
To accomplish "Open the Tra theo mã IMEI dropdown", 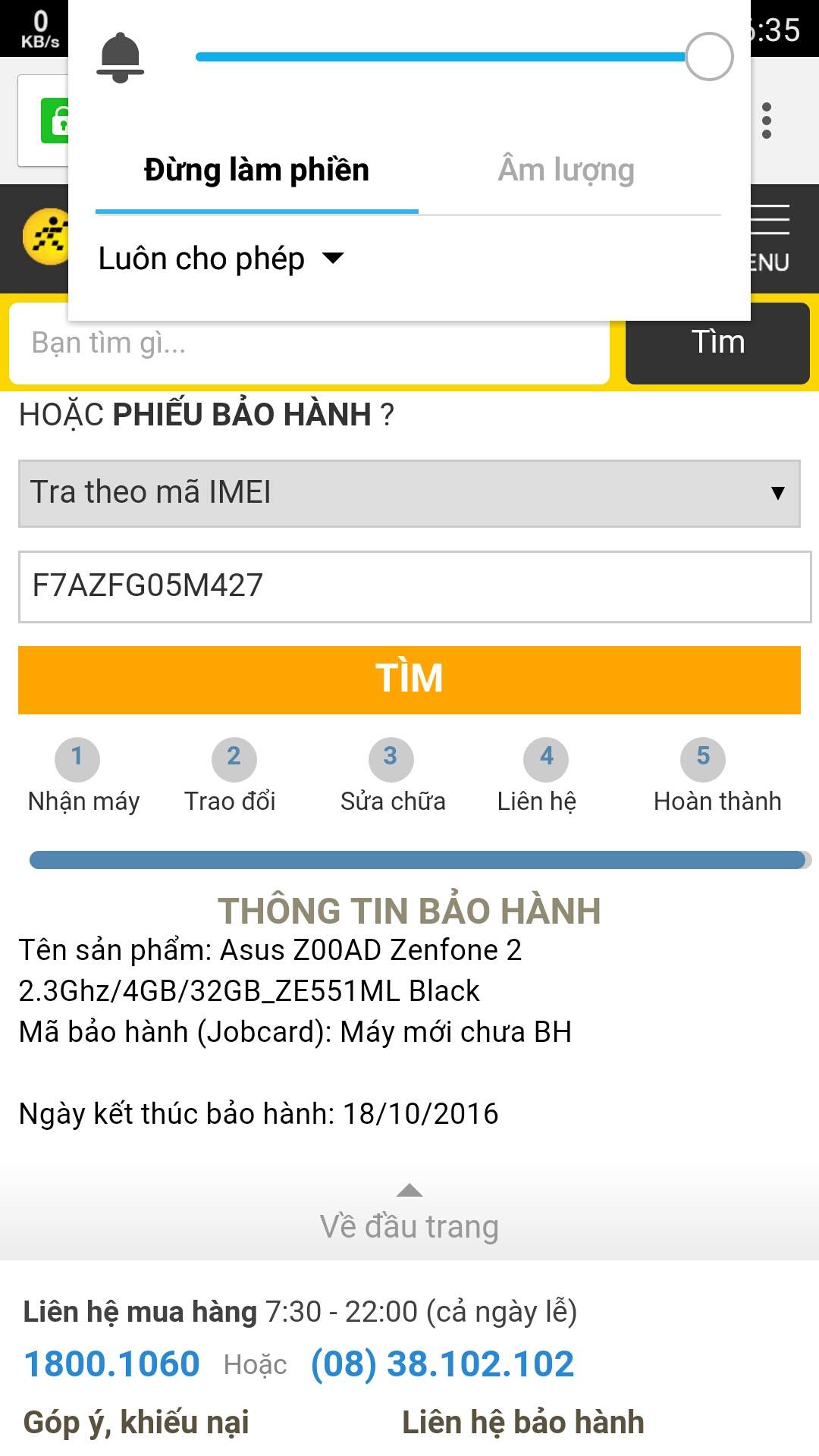I will [409, 493].
